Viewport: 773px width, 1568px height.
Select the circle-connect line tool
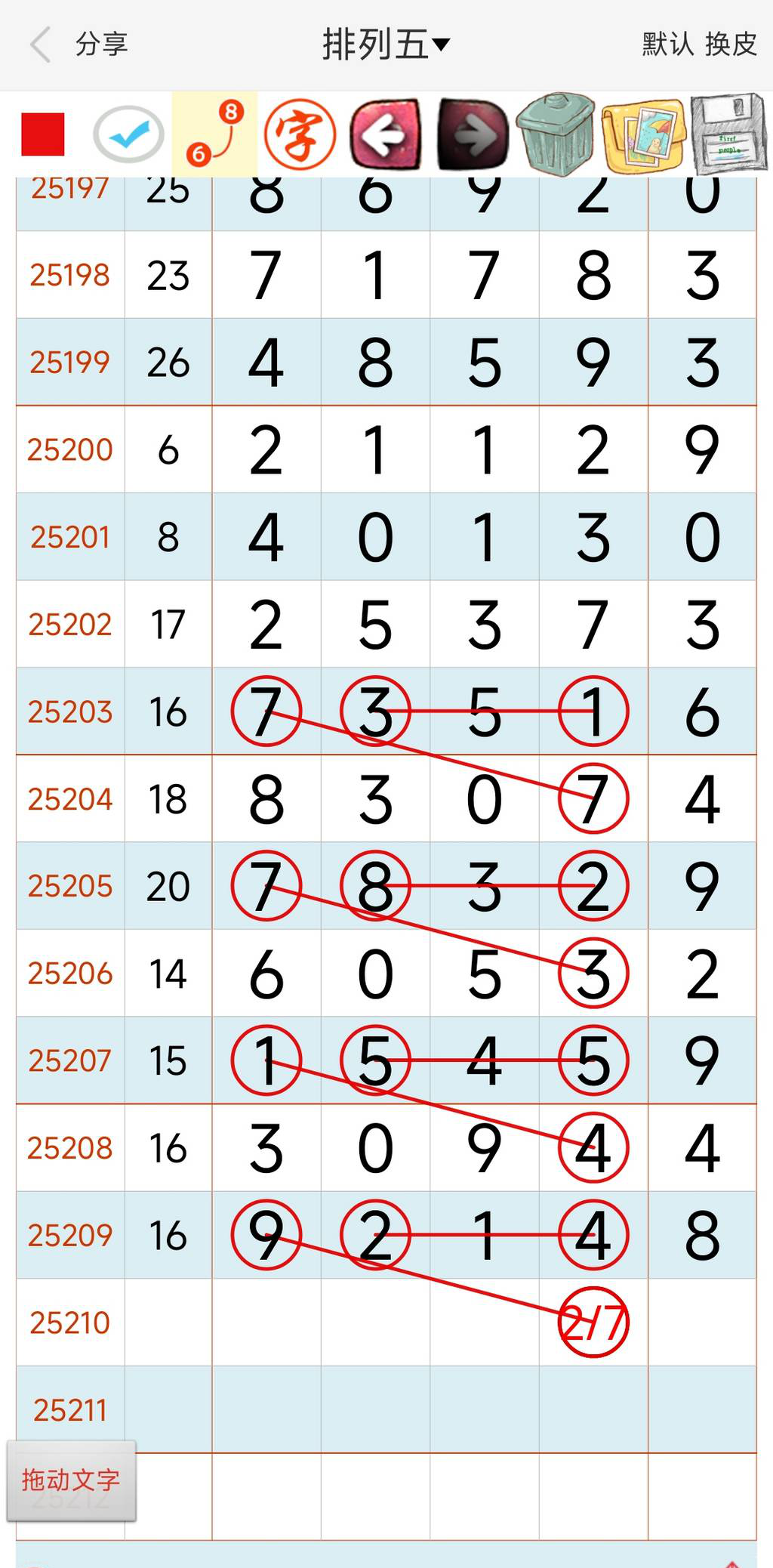214,134
